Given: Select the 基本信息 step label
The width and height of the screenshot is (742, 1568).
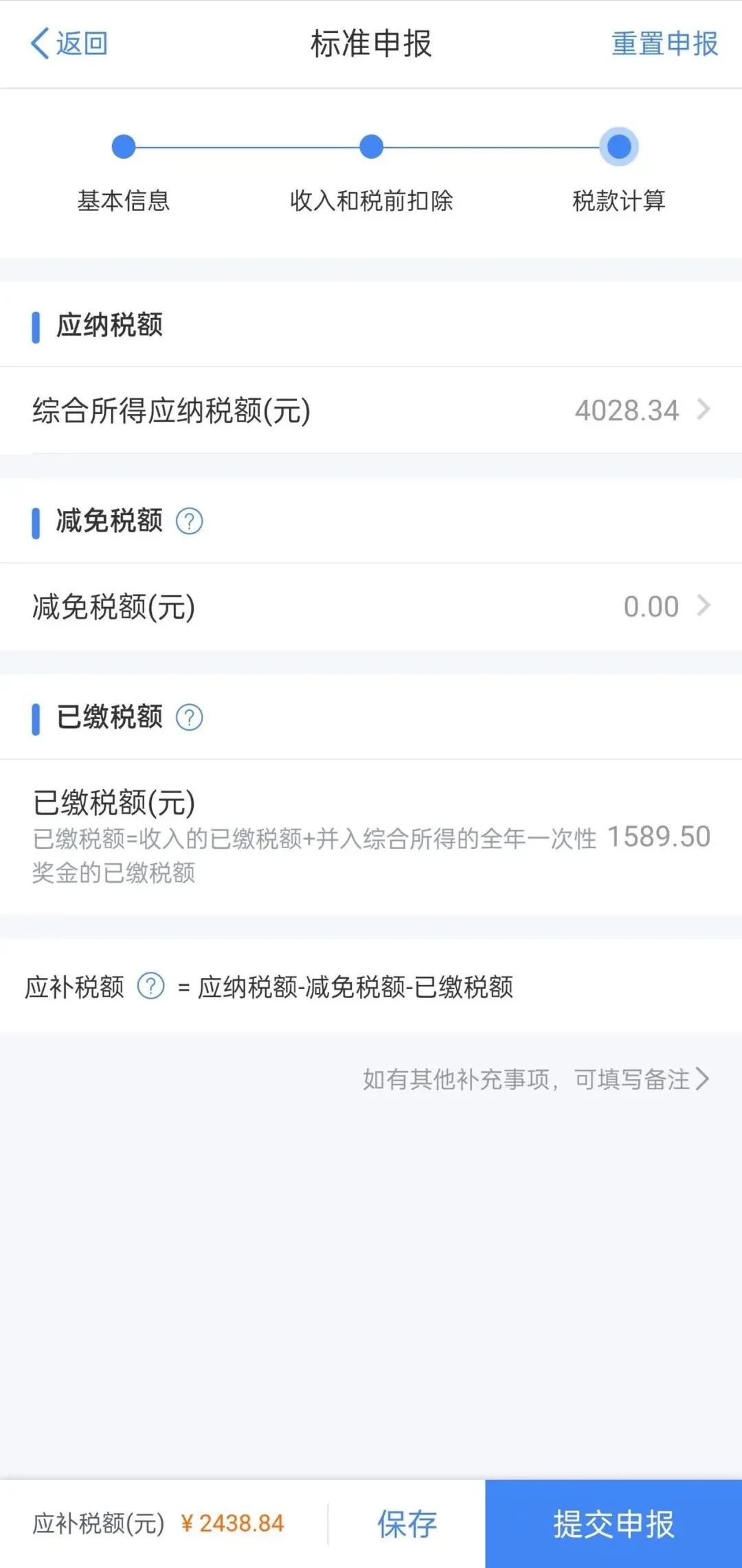Looking at the screenshot, I should coord(125,201).
